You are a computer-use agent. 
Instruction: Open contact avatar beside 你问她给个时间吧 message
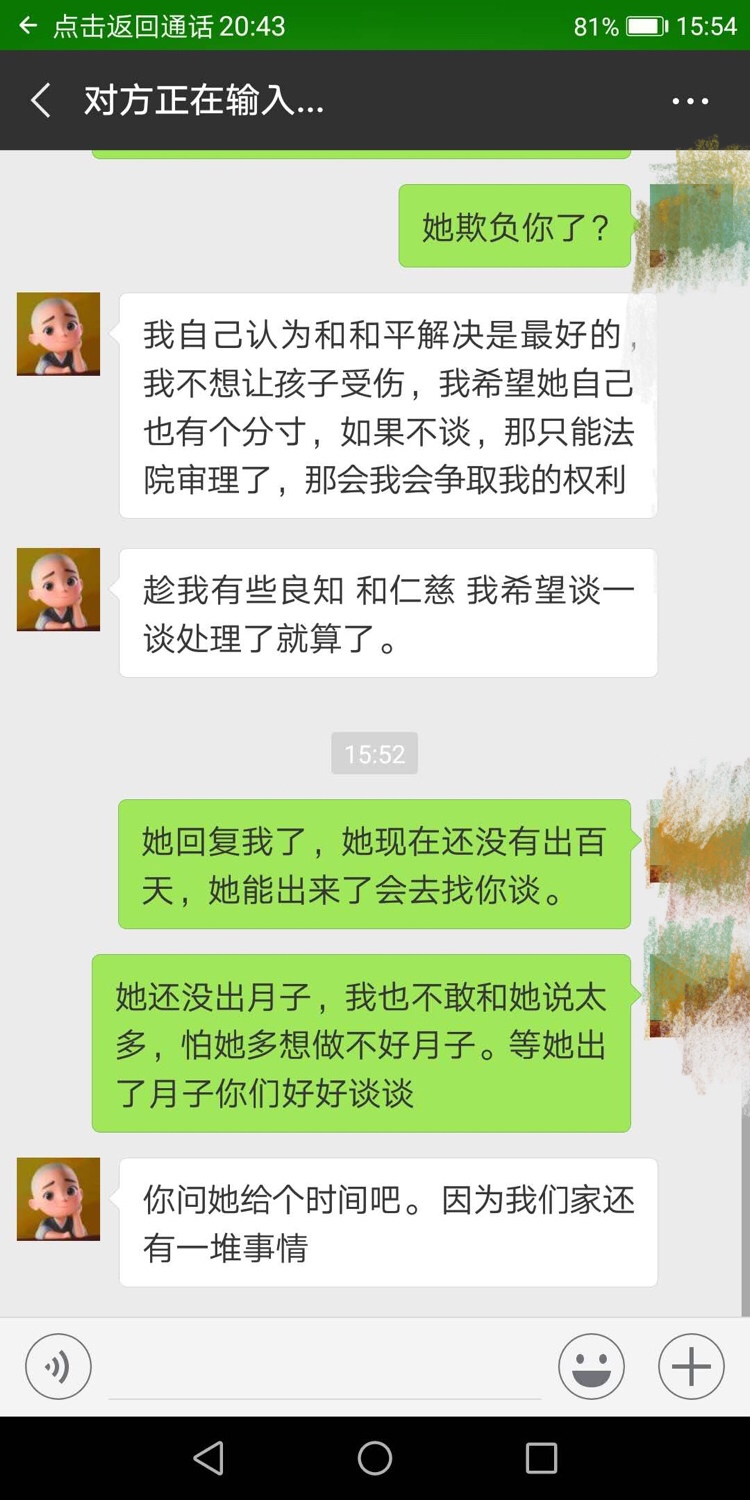(58, 1199)
